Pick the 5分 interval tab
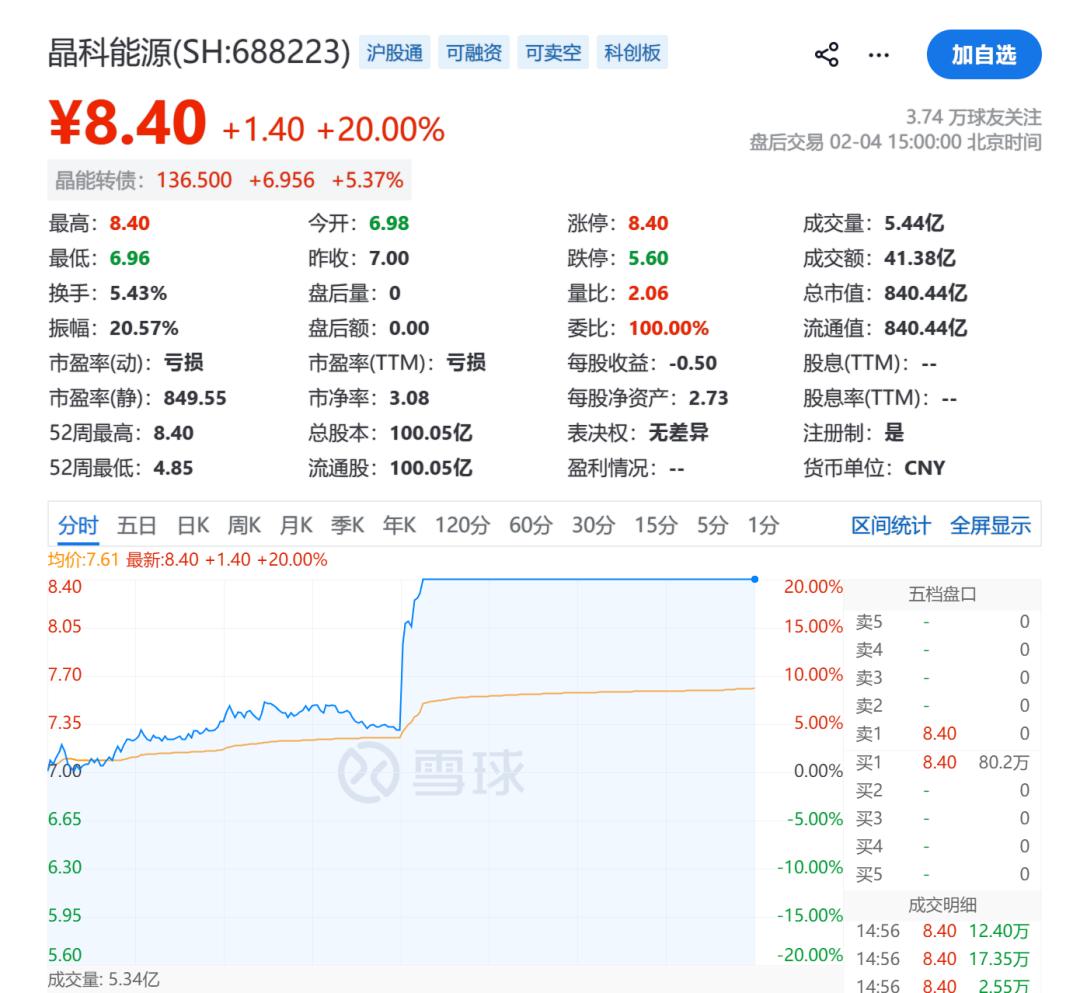Viewport: 1080px width, 993px height. 713,525
